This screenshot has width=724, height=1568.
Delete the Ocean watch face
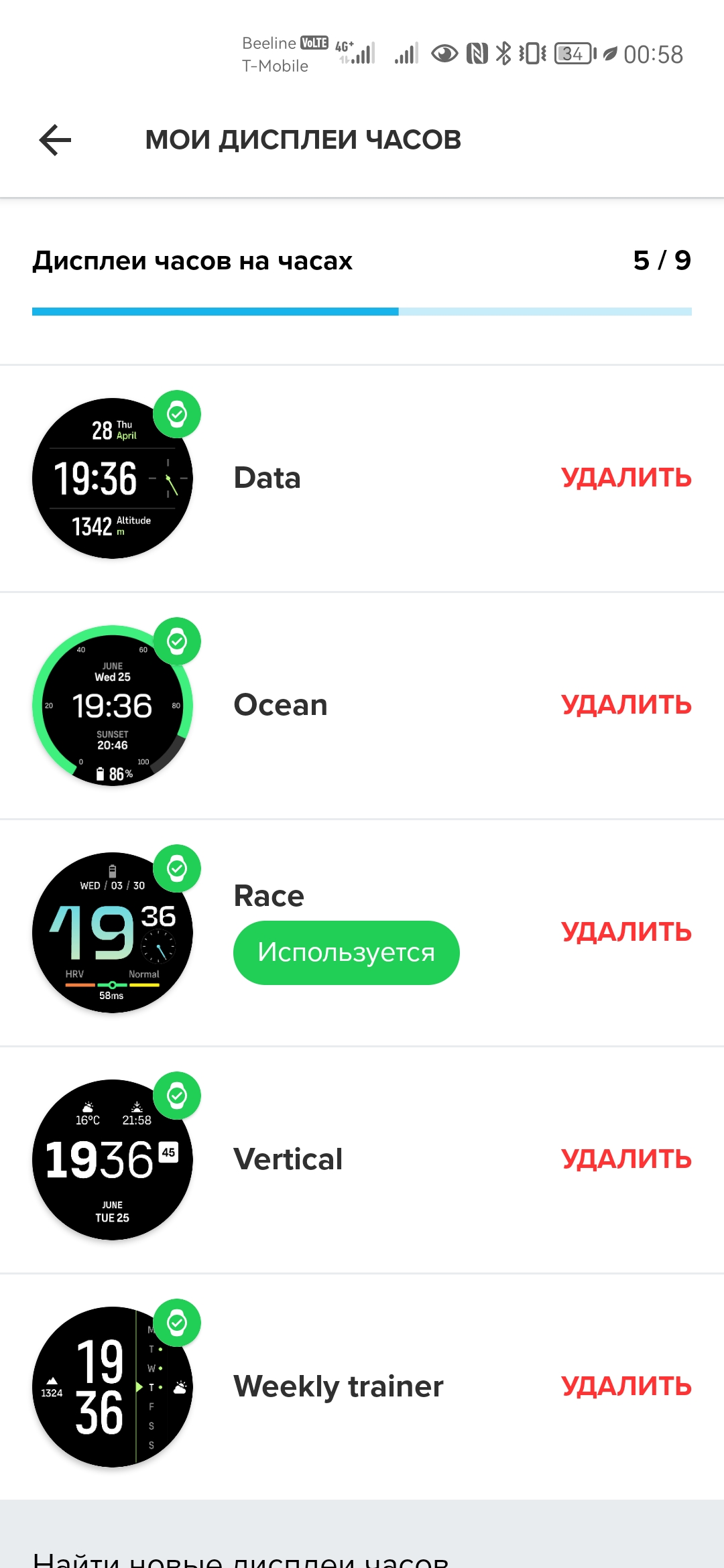pyautogui.click(x=626, y=705)
